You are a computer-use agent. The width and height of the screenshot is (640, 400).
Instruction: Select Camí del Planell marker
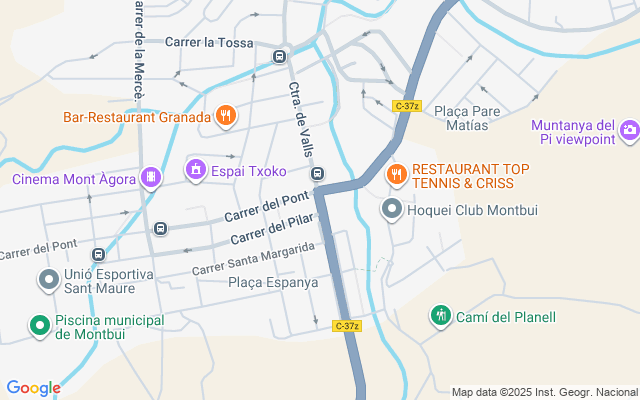click(440, 316)
